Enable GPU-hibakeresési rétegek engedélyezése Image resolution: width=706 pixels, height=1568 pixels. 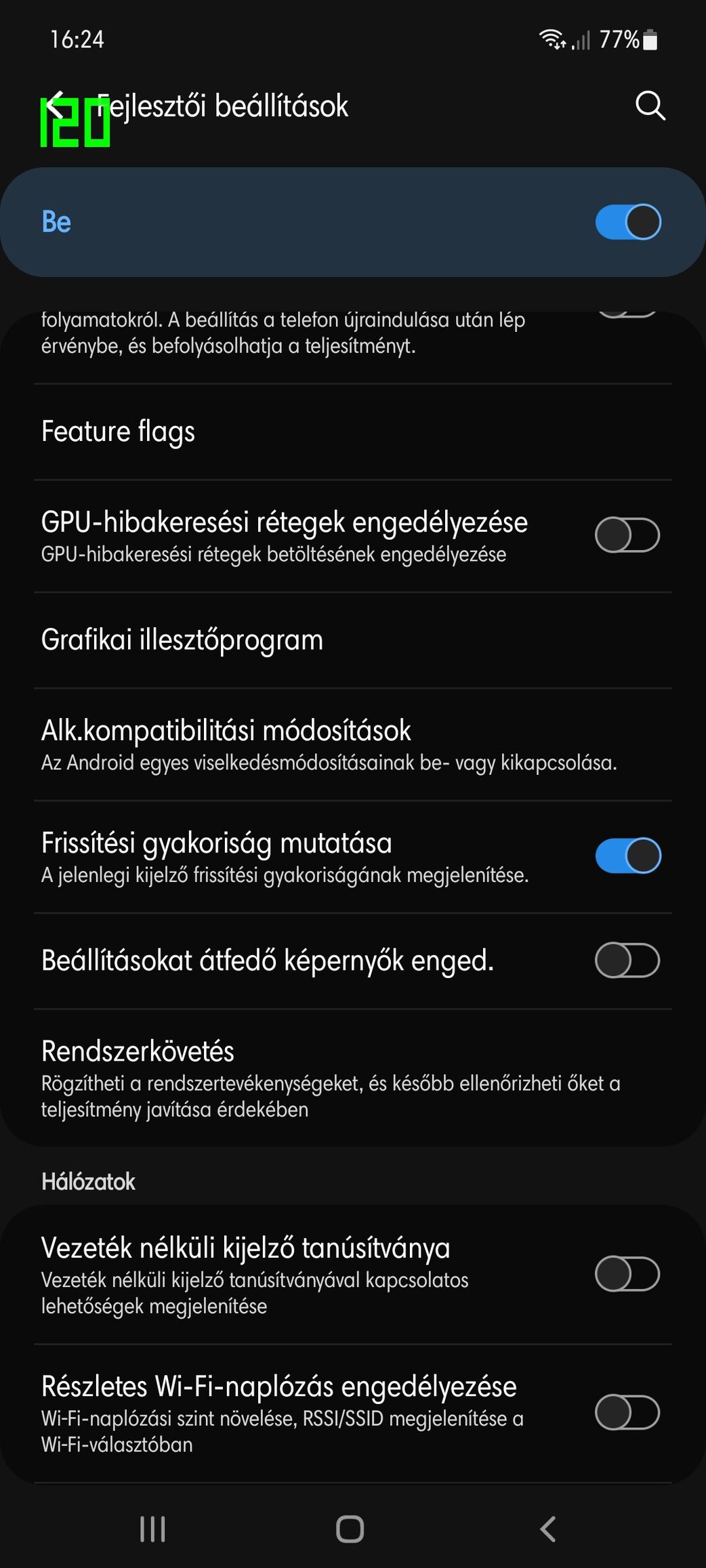point(627,535)
